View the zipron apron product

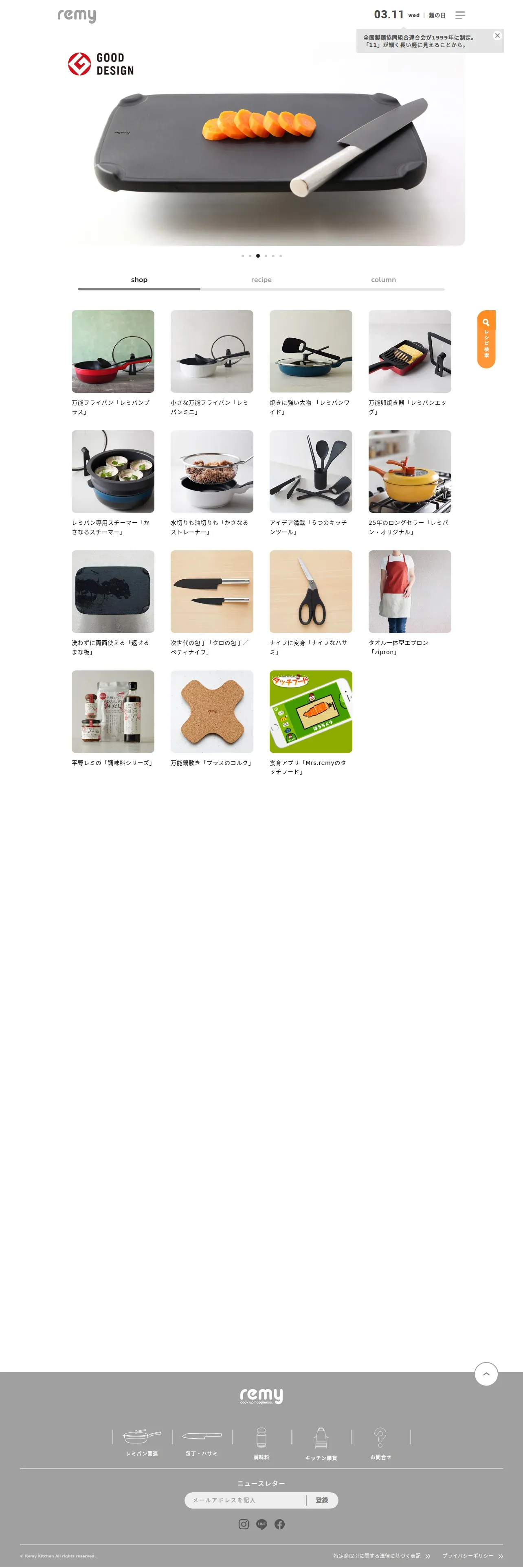[410, 603]
